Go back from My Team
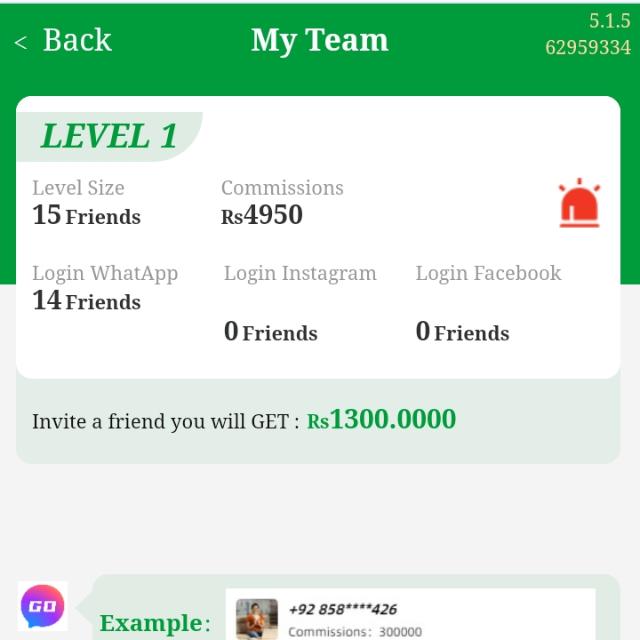 [62, 41]
